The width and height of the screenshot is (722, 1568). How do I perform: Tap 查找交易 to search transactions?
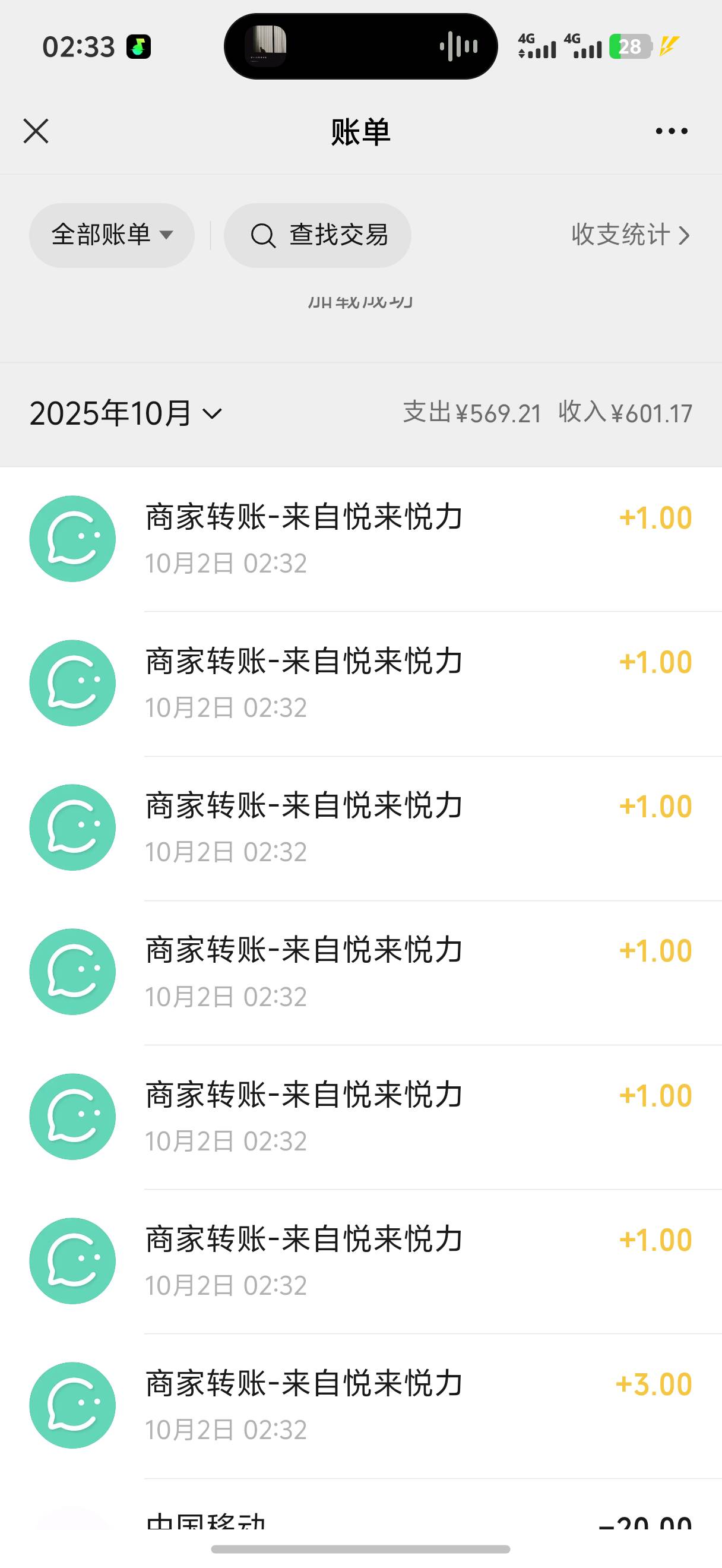(x=318, y=235)
